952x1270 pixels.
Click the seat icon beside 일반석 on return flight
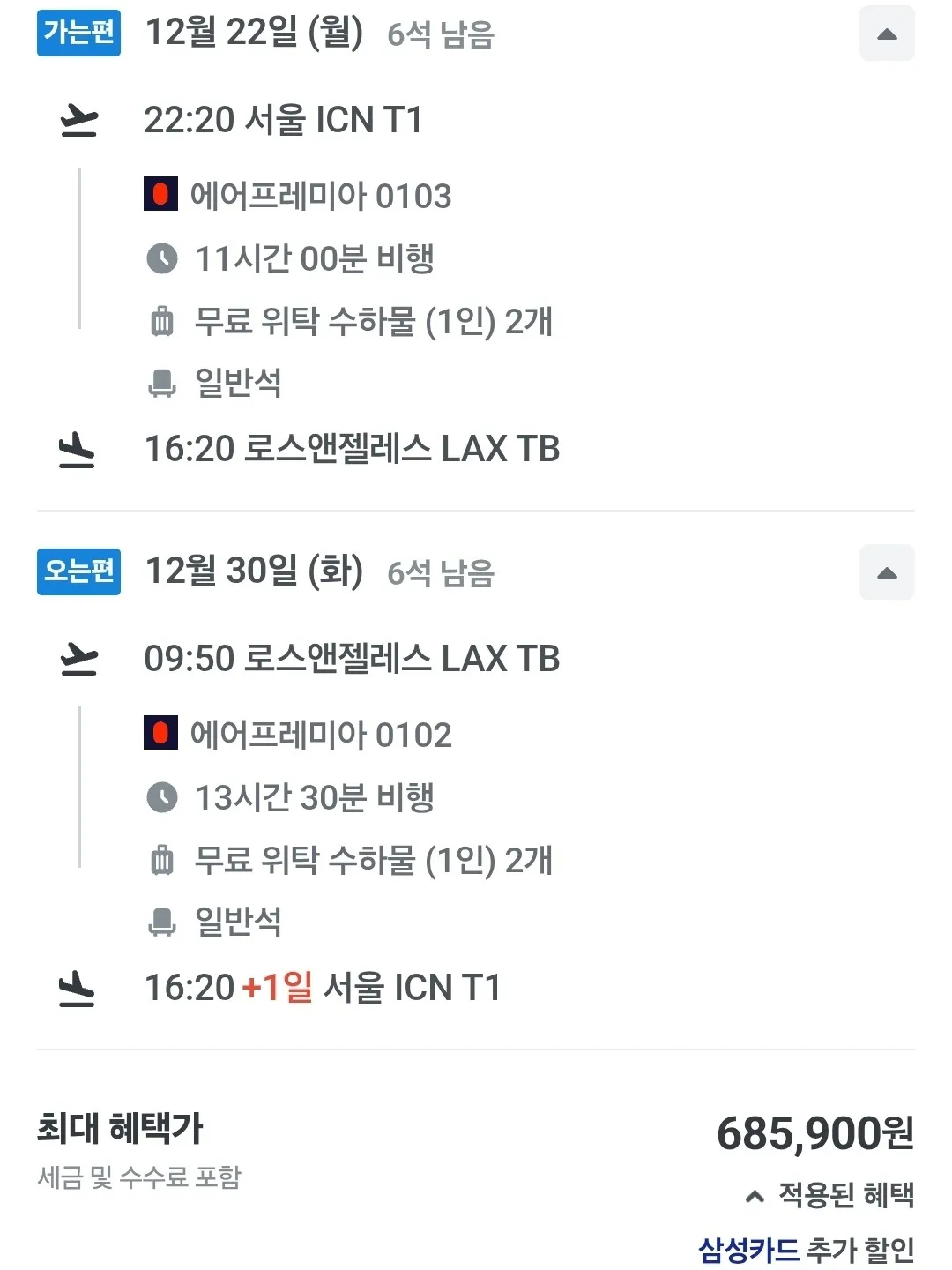[x=162, y=923]
